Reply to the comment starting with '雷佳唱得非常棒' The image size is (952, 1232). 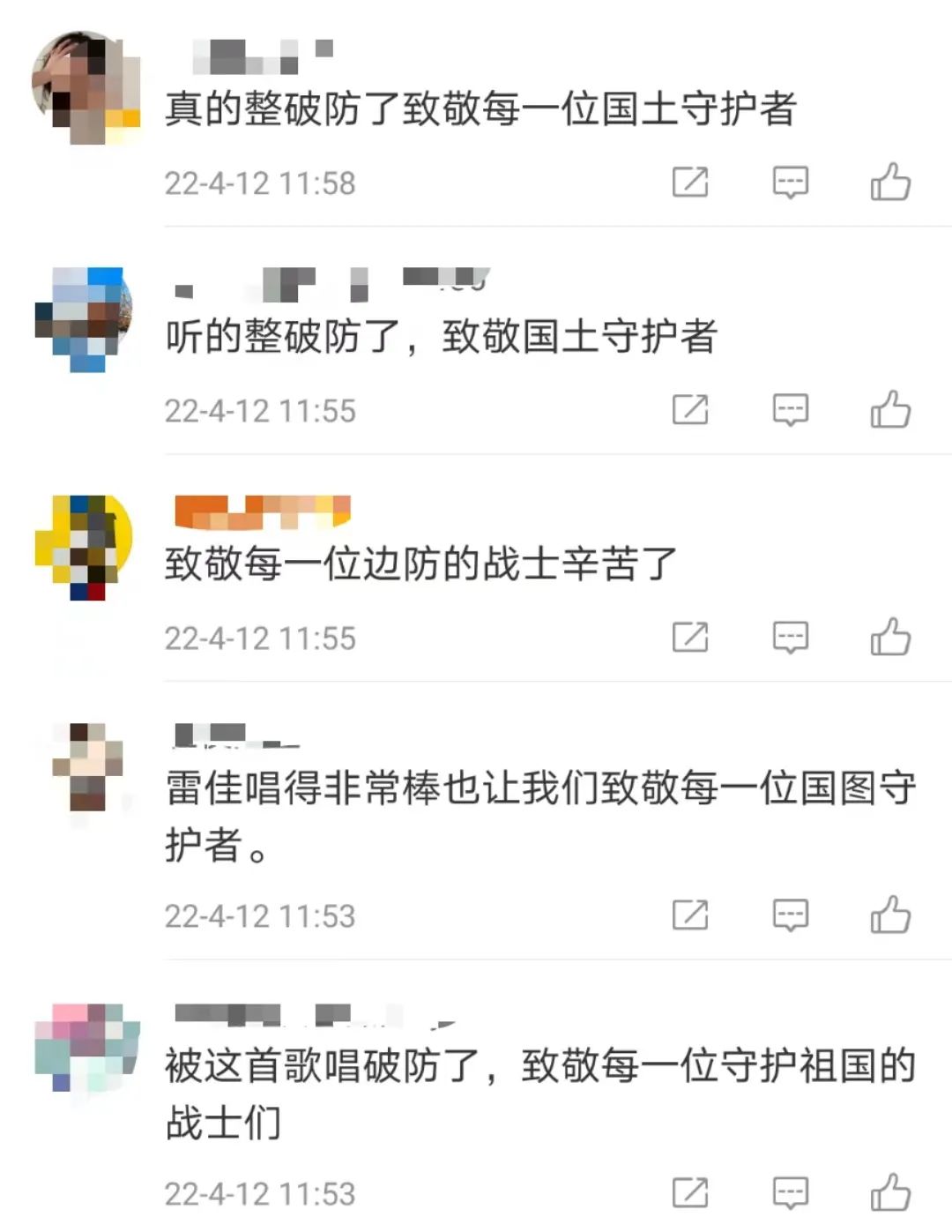(790, 915)
